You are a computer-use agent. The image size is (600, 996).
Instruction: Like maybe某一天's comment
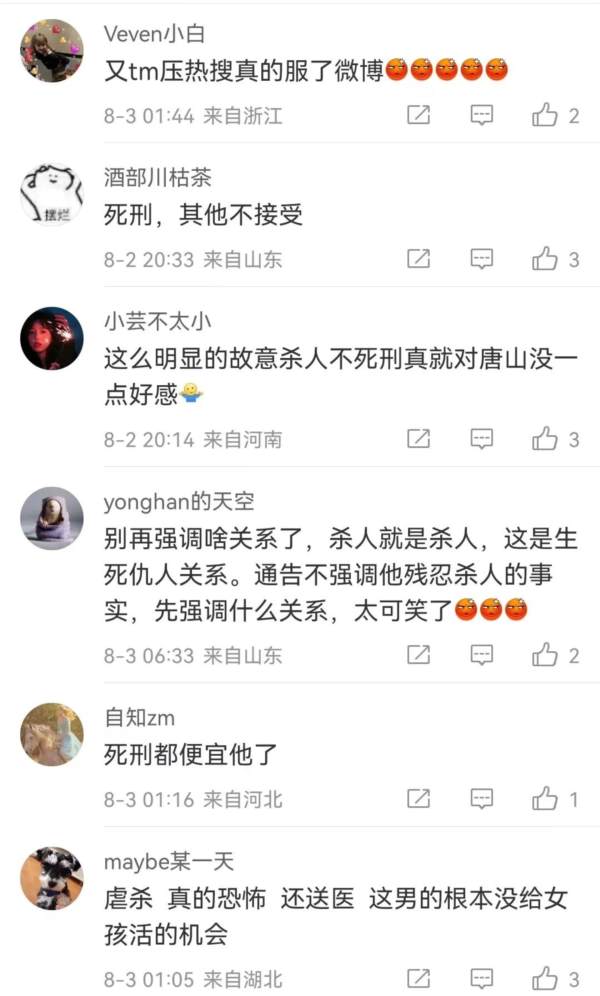click(545, 978)
